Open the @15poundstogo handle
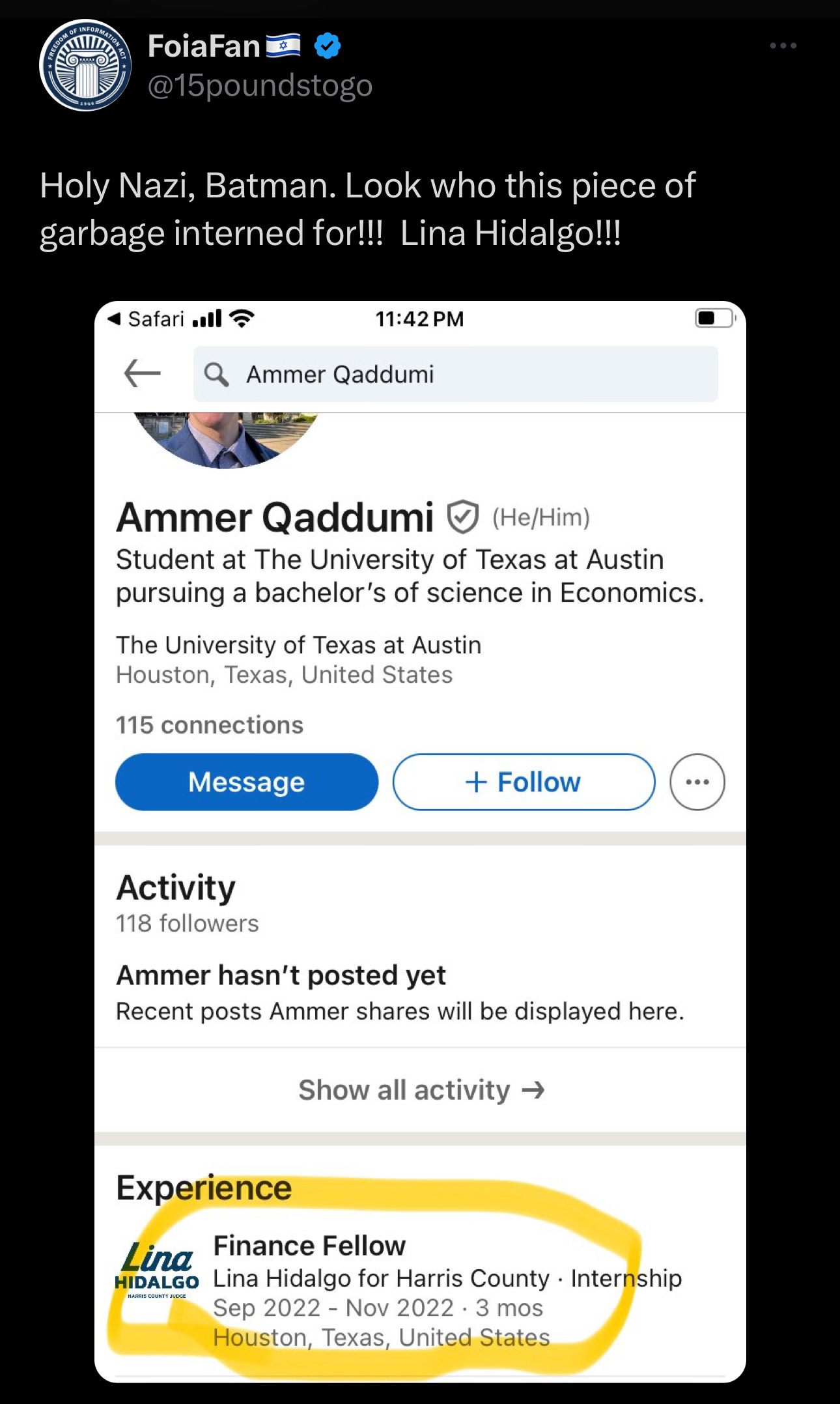The height and width of the screenshot is (1404, 840). tap(260, 85)
